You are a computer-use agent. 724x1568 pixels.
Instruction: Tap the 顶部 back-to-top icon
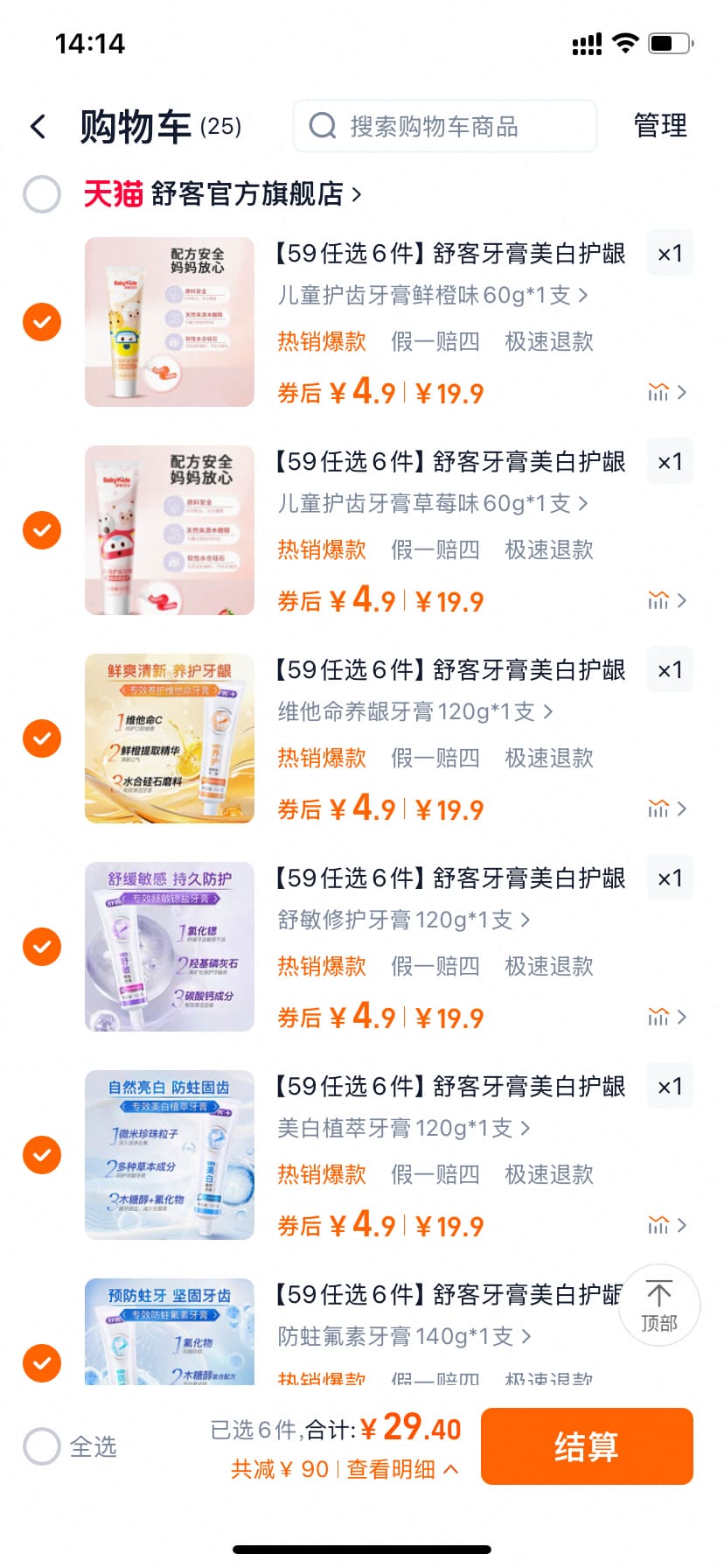[658, 1305]
